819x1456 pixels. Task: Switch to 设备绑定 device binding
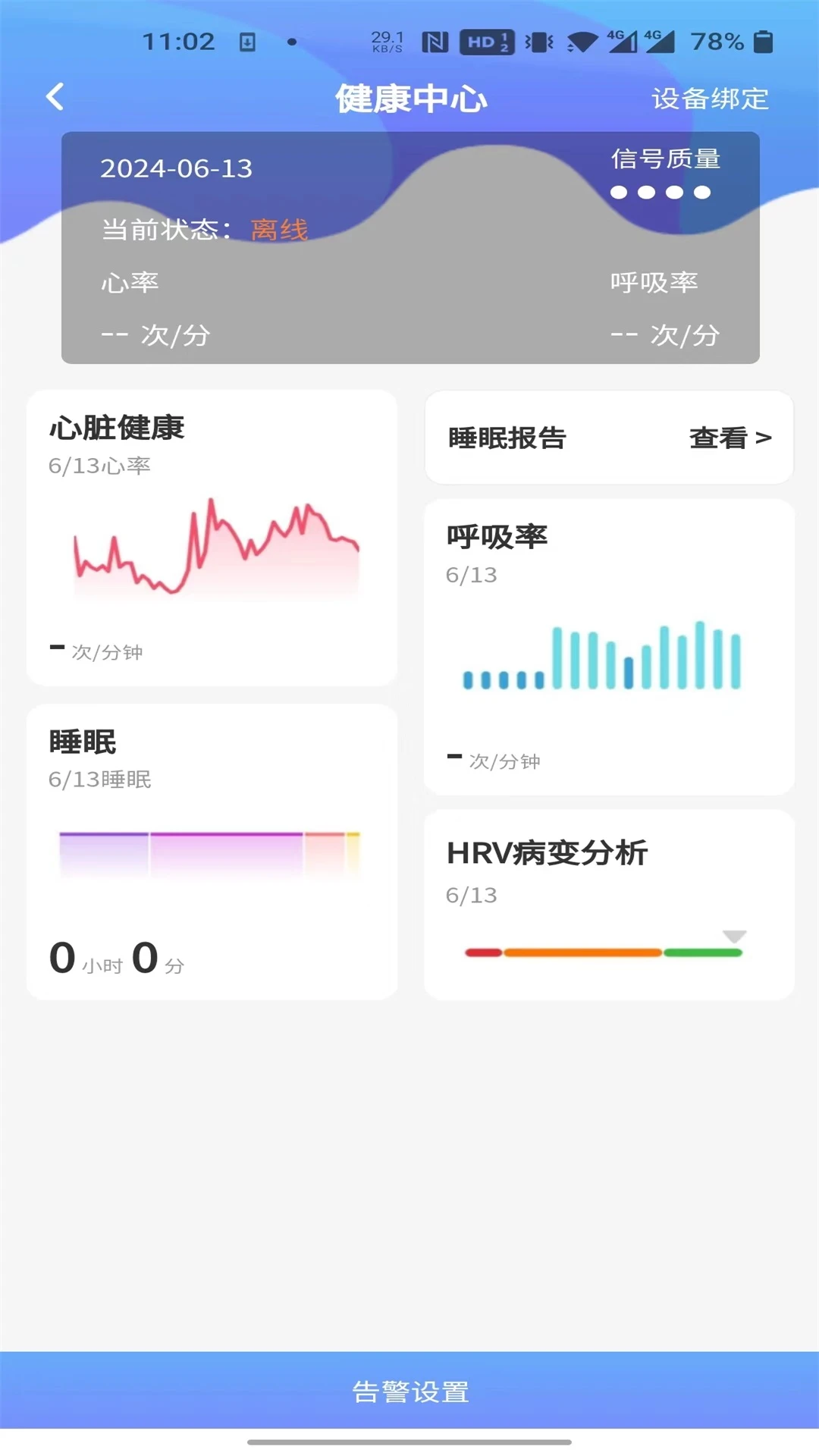708,98
